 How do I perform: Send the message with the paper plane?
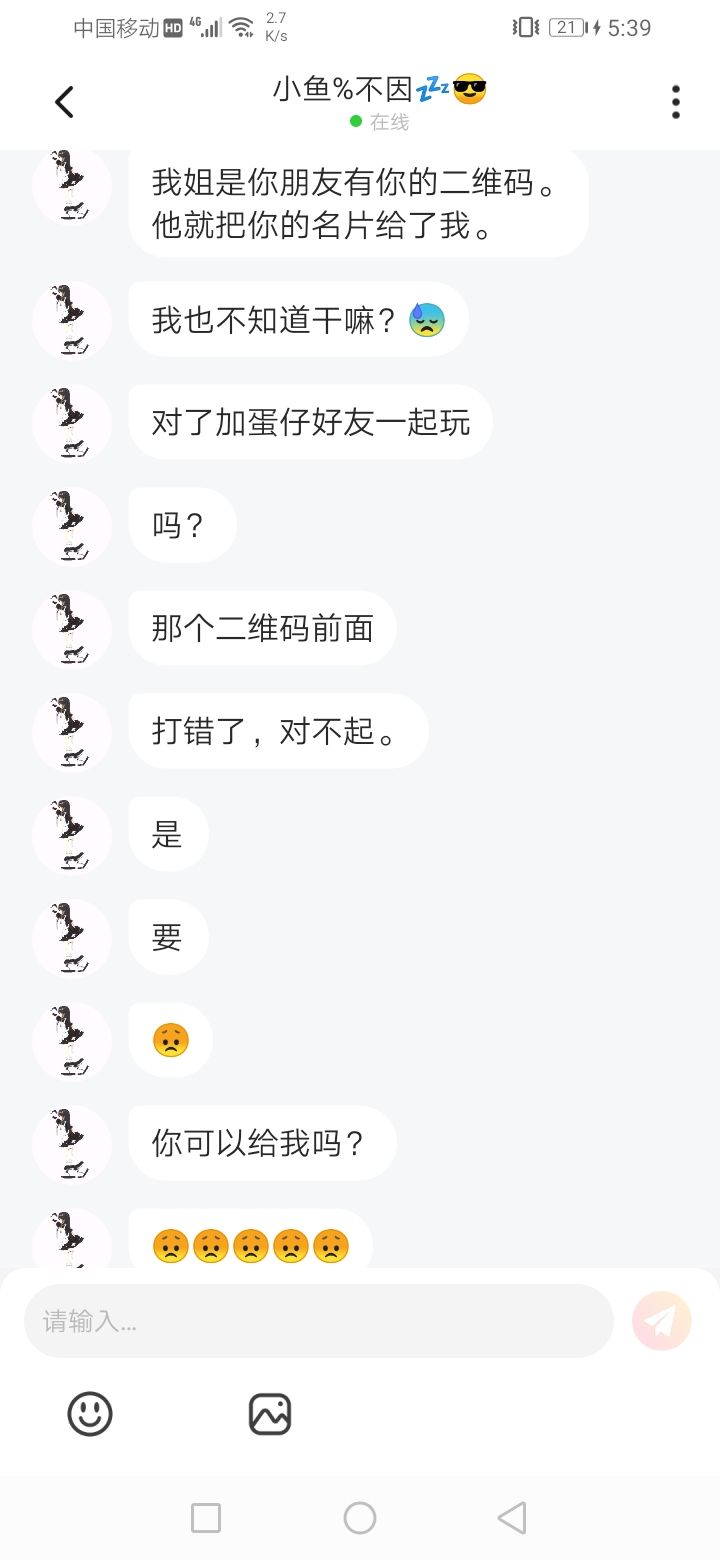[x=661, y=1321]
